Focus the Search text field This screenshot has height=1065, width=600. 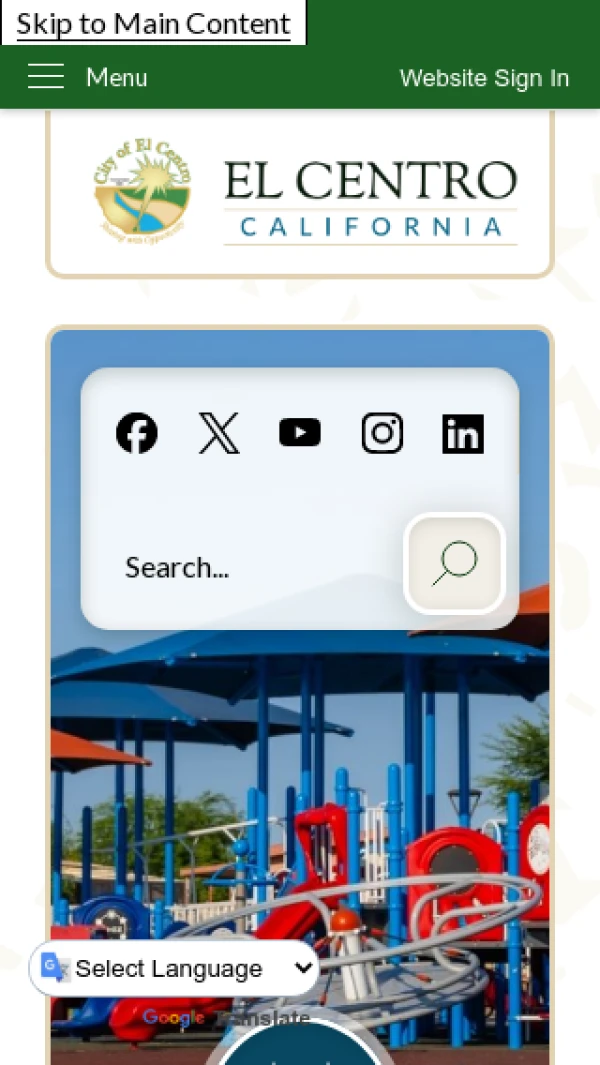(x=250, y=567)
